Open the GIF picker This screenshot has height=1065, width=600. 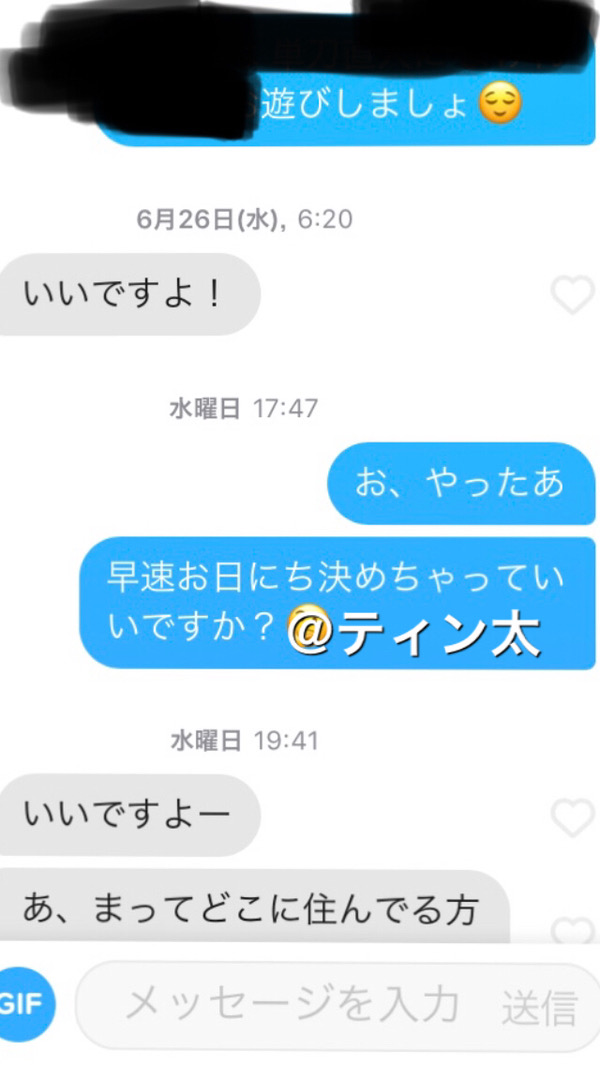(22, 1004)
